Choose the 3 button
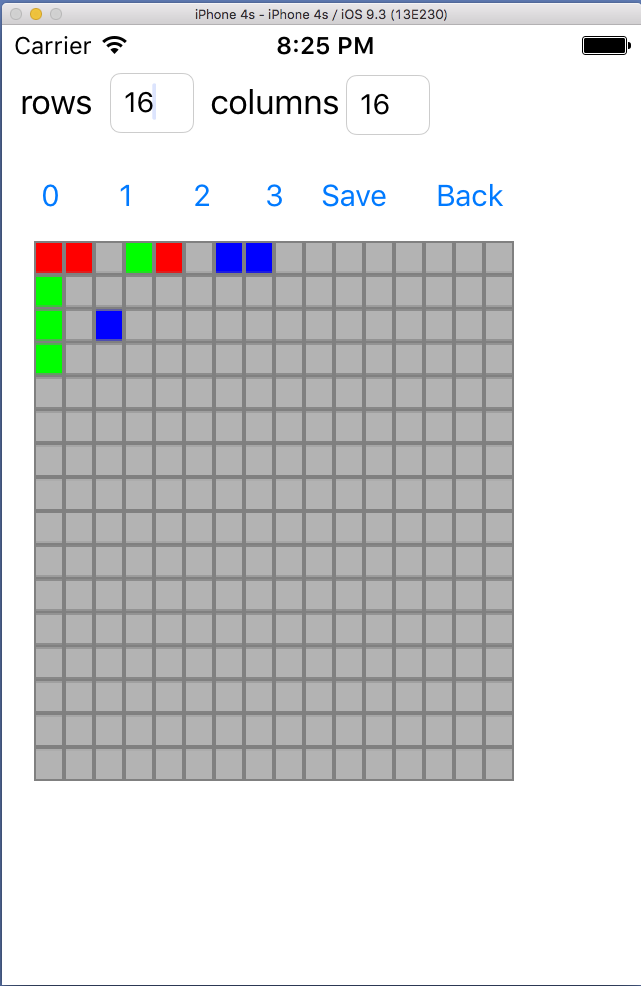Screen dimensions: 641x986 [274, 196]
